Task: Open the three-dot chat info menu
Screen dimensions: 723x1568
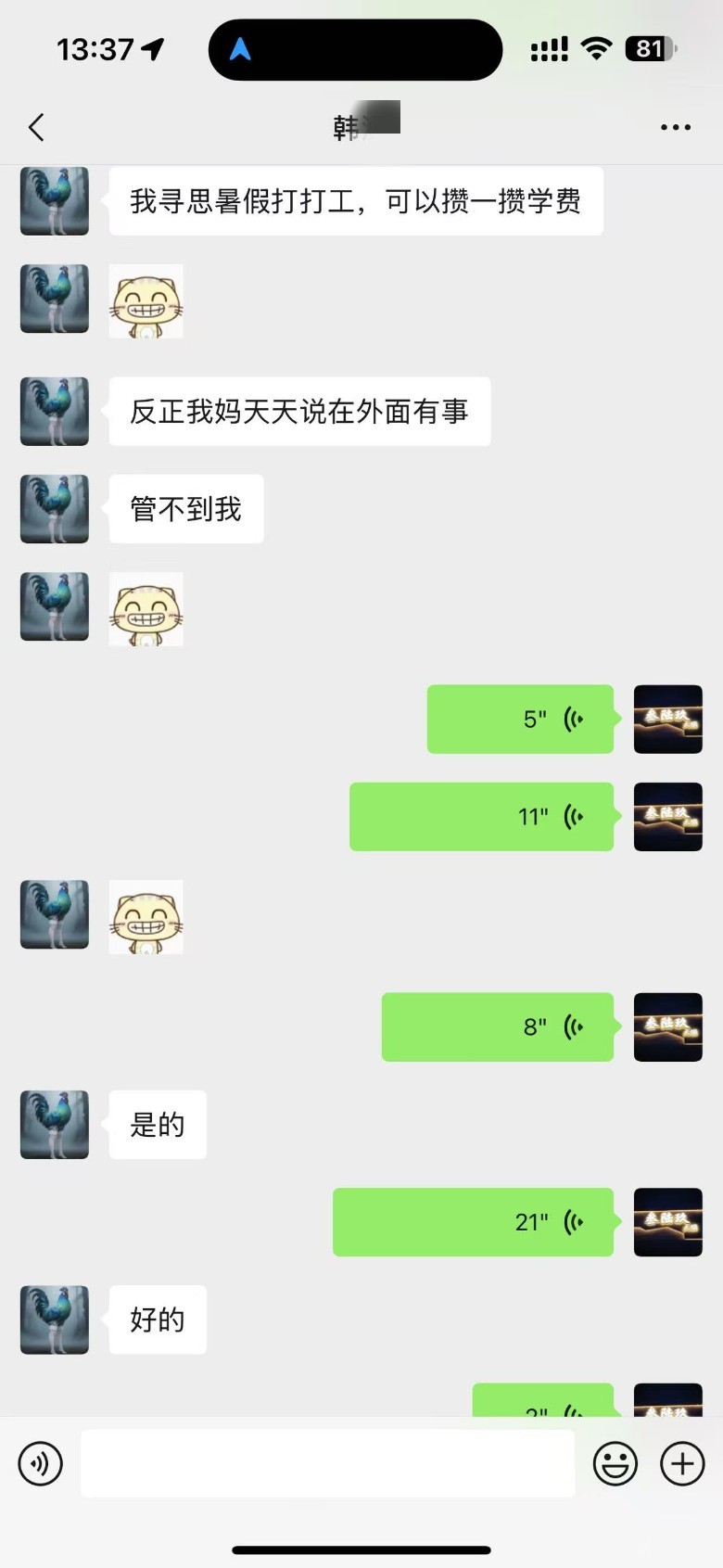Action: coord(676,127)
